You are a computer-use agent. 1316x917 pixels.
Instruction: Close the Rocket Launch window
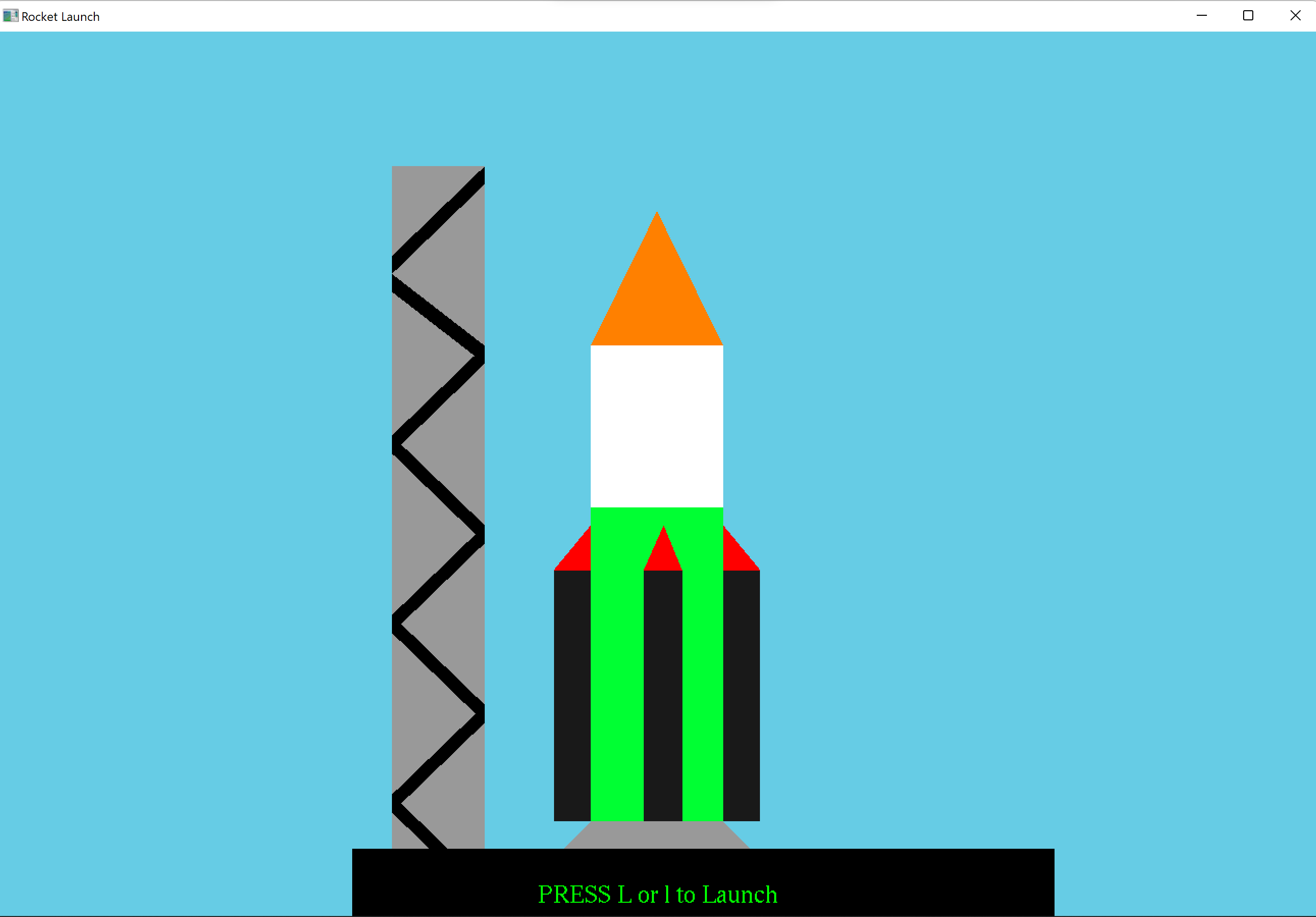pos(1295,16)
